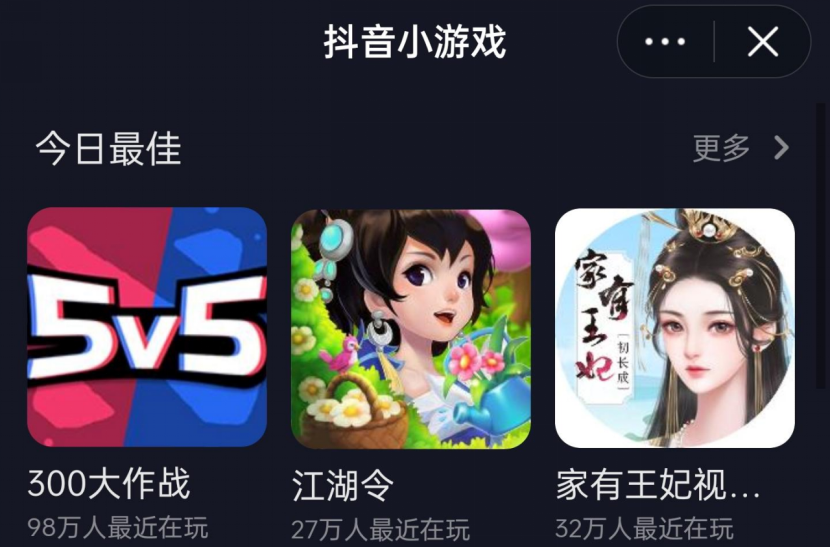Launch the 300大作战 game

[147, 327]
